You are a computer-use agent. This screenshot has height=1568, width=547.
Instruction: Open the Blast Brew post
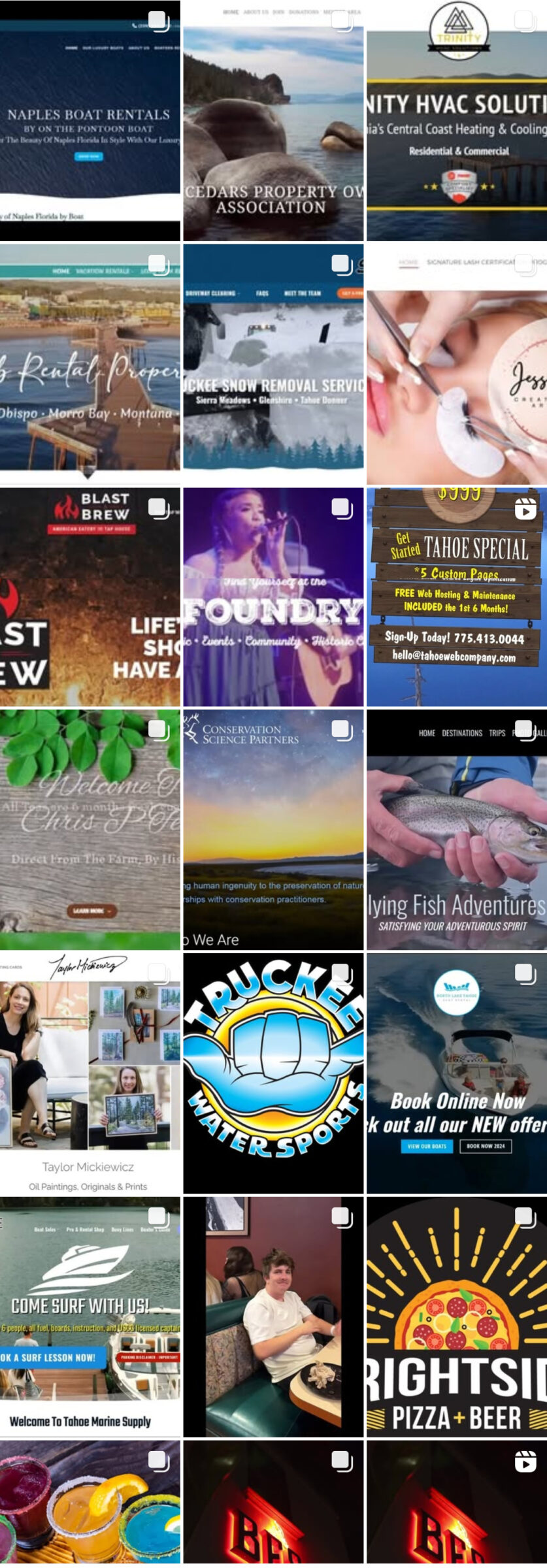pos(90,598)
